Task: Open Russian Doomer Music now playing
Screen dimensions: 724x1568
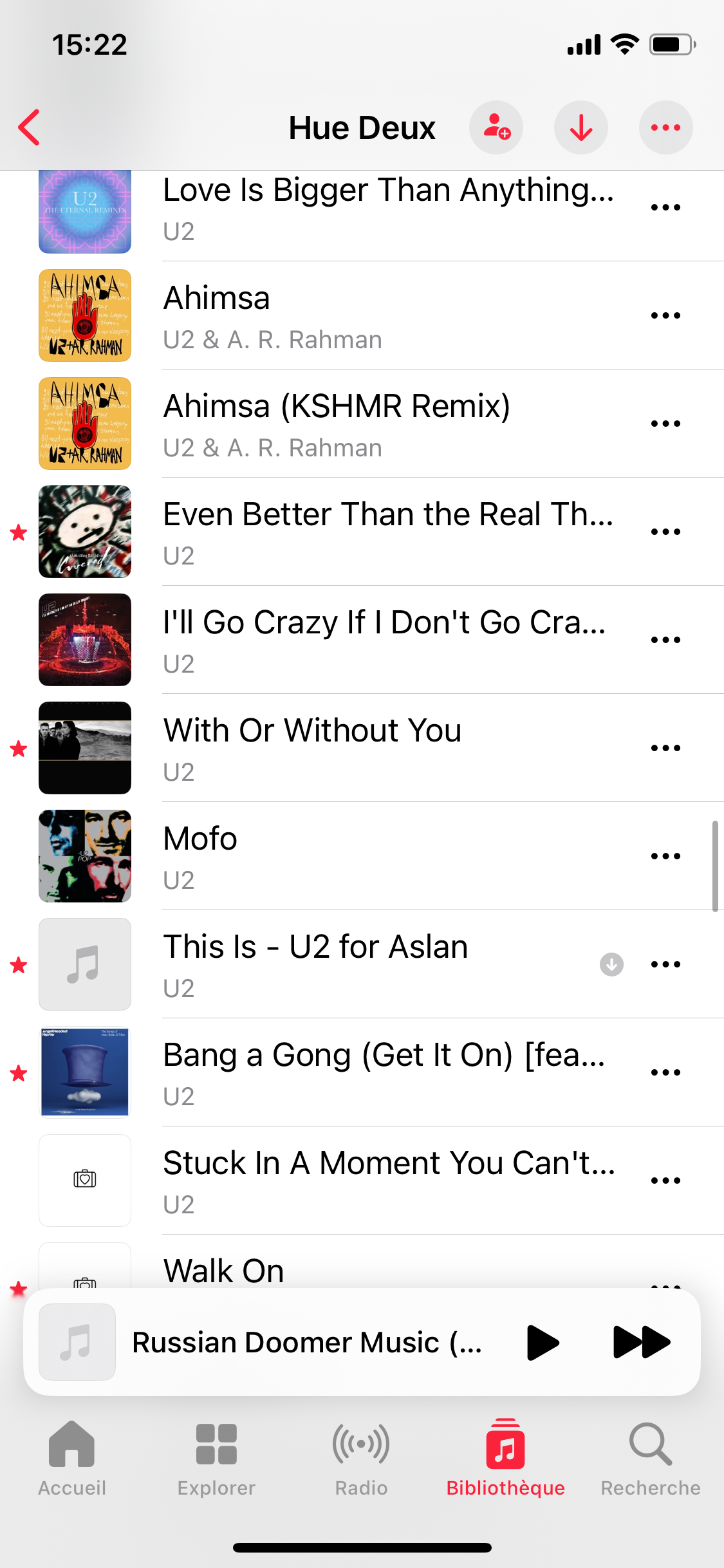Action: [x=307, y=1342]
